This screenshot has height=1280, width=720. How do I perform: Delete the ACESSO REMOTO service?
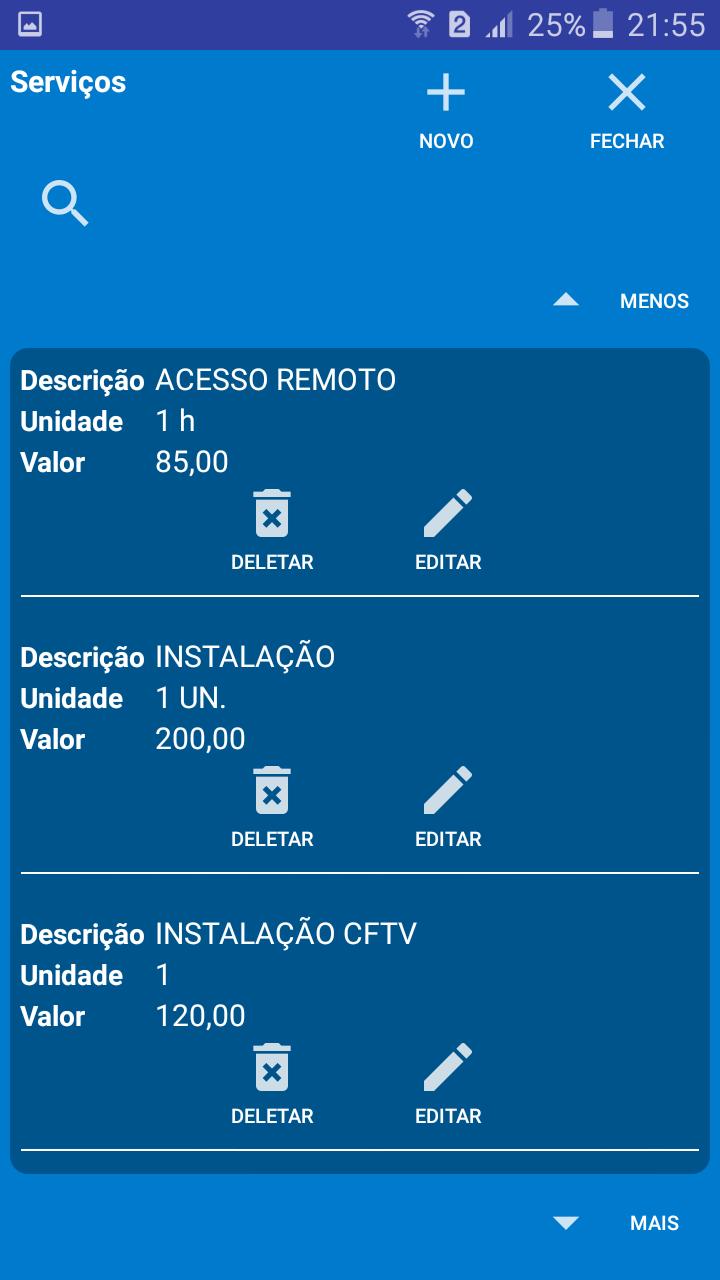click(272, 530)
